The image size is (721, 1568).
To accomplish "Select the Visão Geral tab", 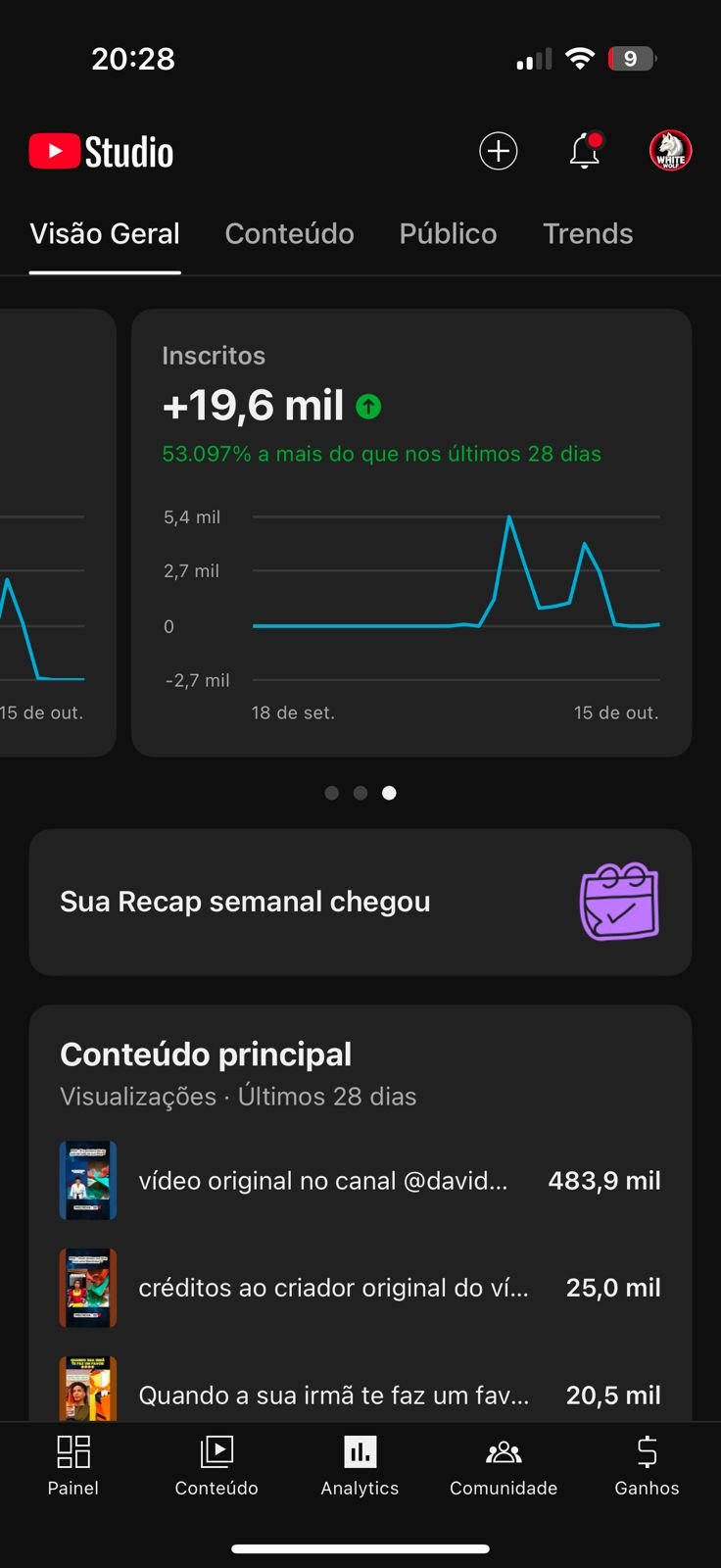I will pos(105,233).
